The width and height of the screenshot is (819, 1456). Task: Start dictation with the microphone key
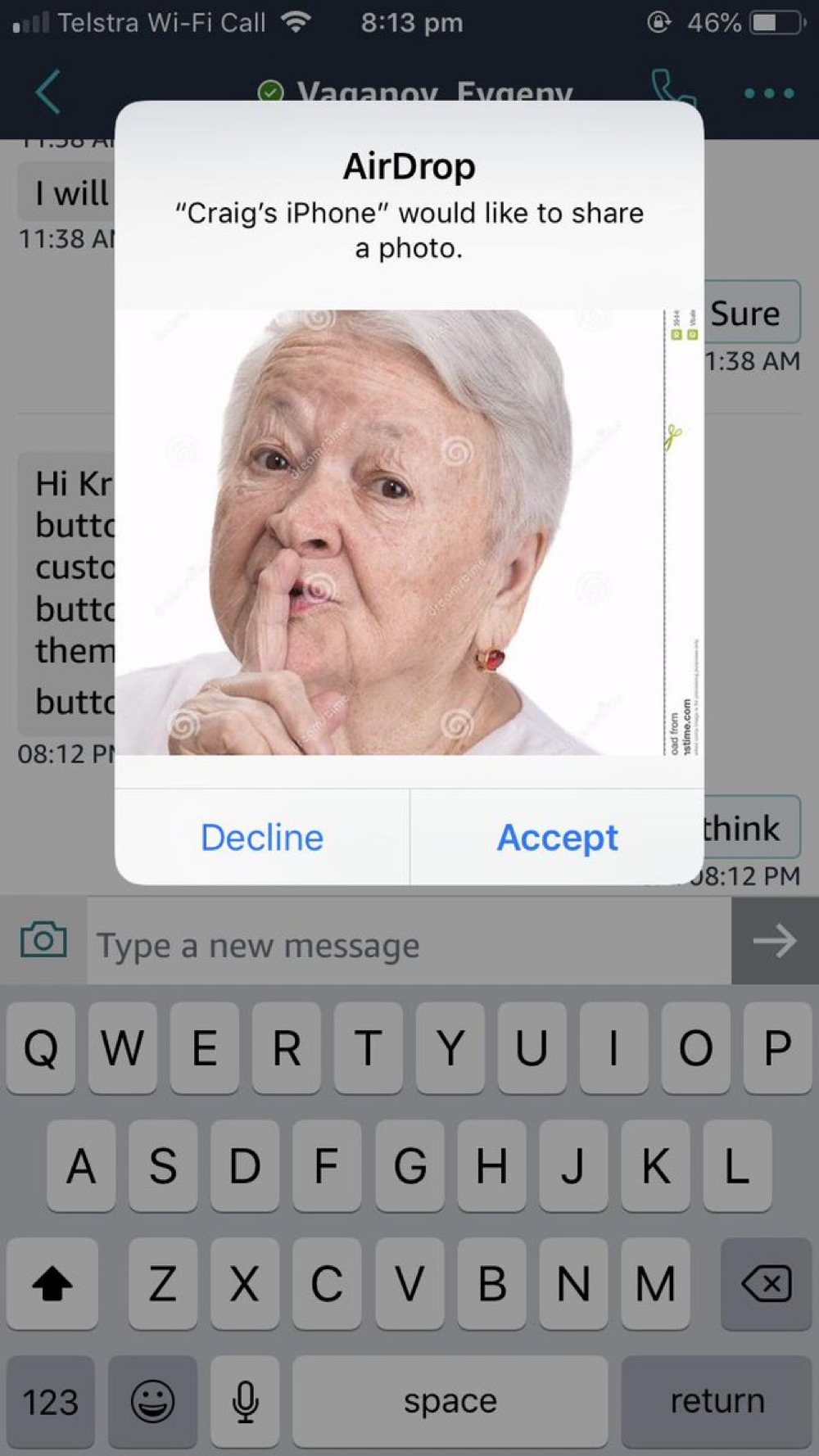tap(245, 1401)
